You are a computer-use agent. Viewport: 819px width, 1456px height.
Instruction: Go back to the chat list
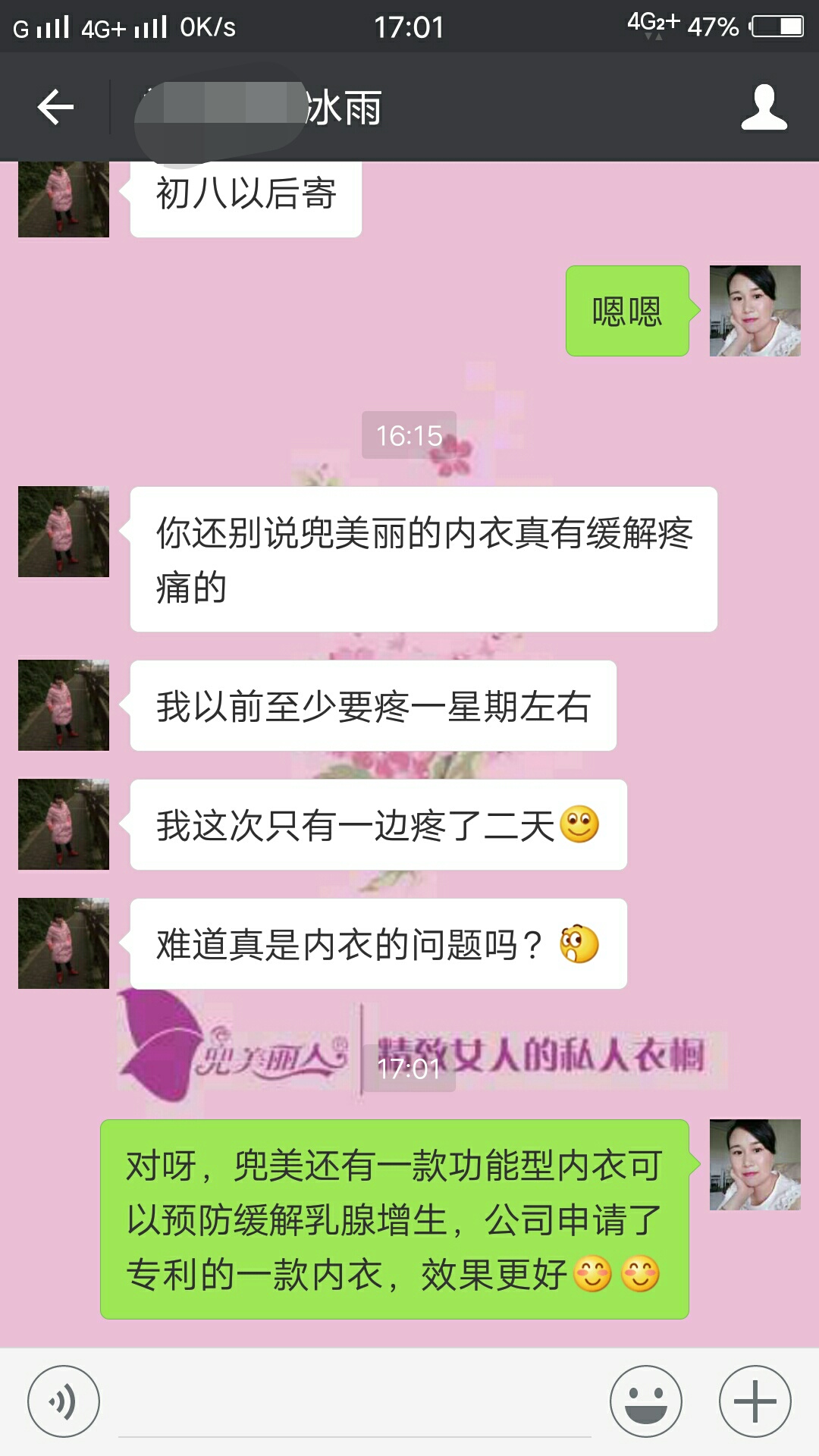55,107
